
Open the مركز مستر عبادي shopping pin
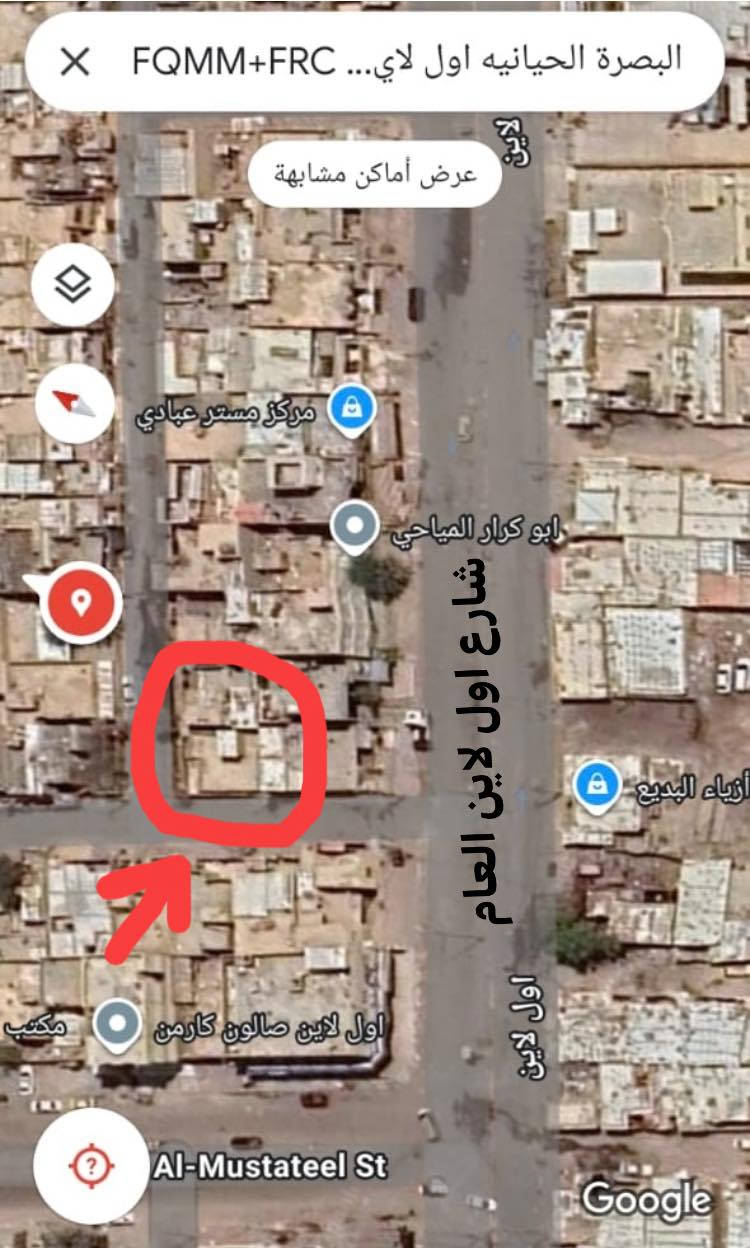352,409
